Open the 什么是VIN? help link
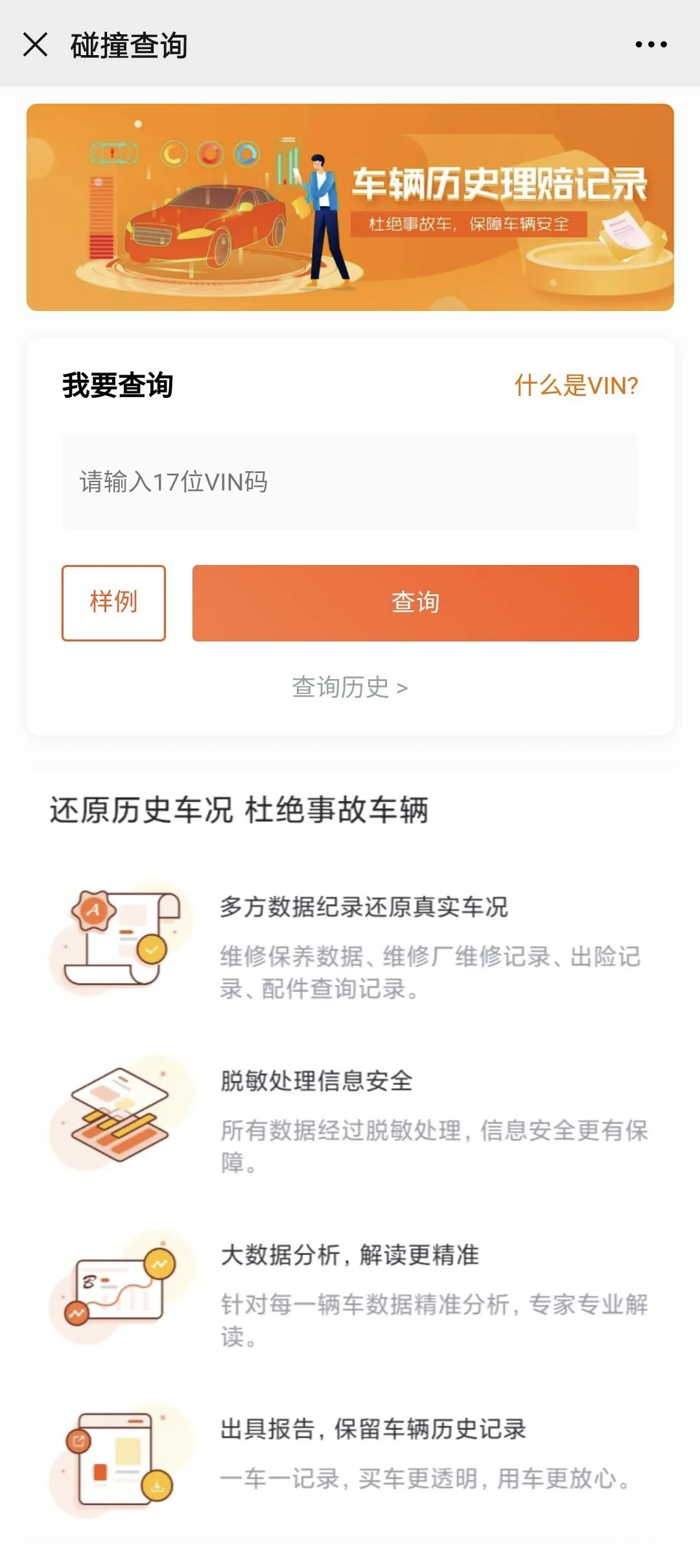700x1568 pixels. coord(576,386)
